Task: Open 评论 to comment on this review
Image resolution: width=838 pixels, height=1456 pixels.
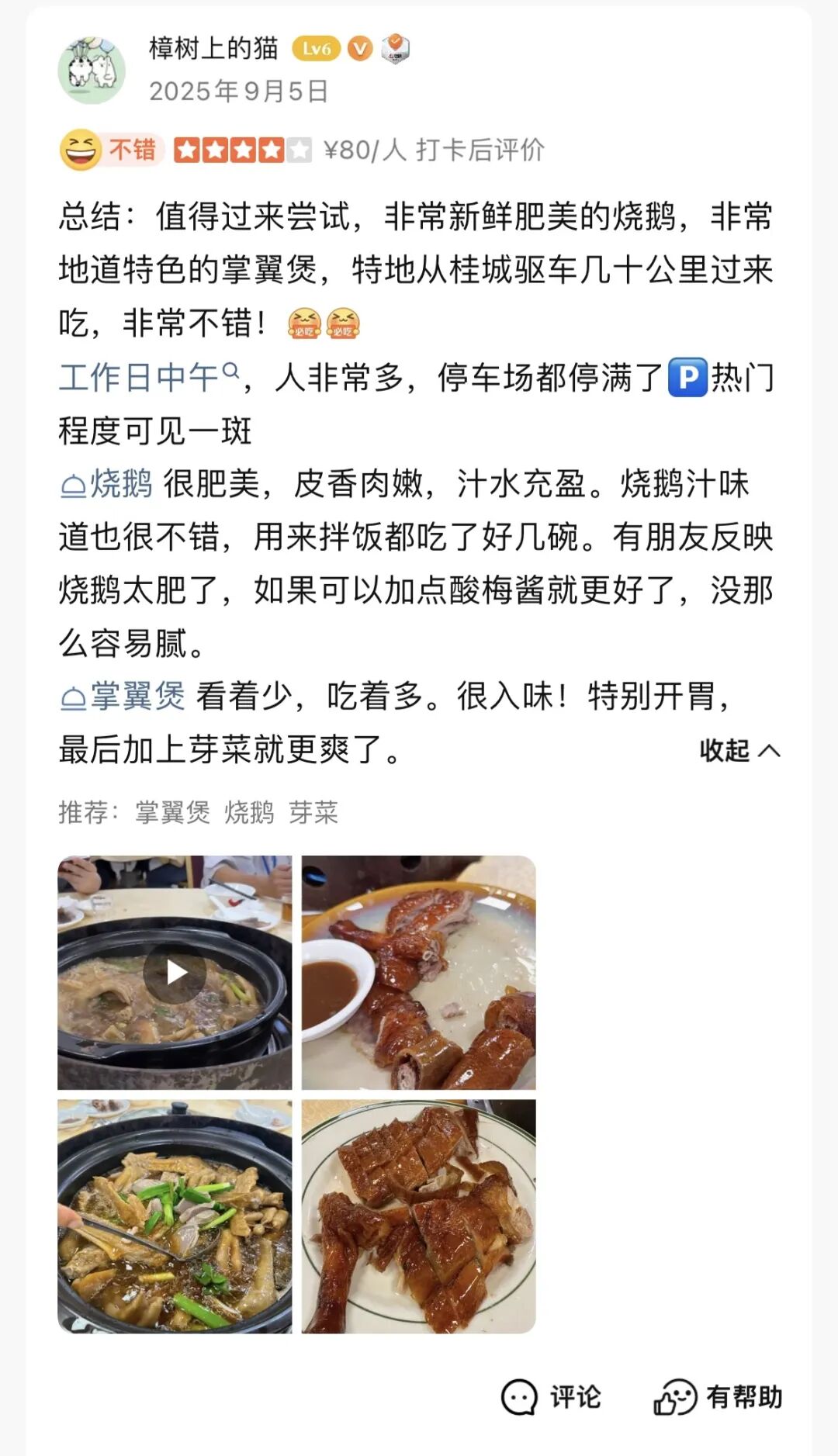Action: point(552,1397)
